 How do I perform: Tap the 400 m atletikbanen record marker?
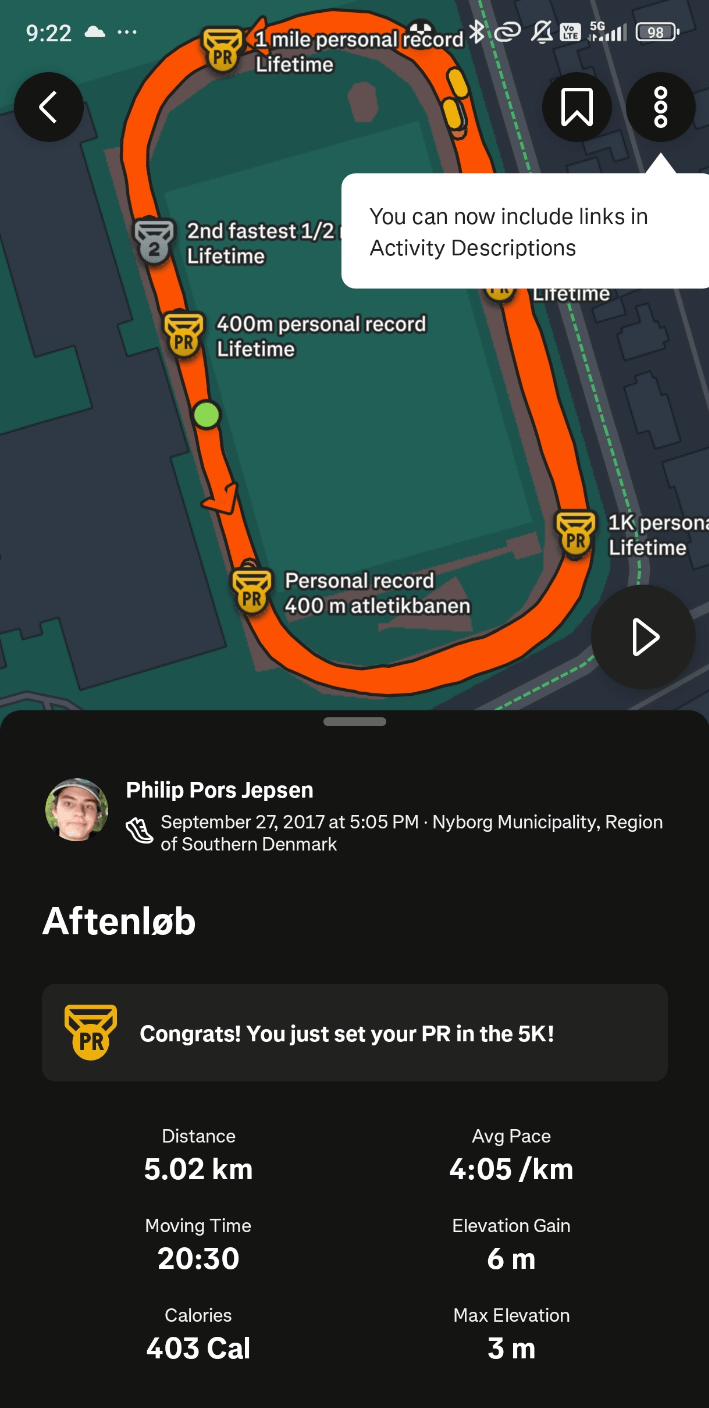pos(251,591)
